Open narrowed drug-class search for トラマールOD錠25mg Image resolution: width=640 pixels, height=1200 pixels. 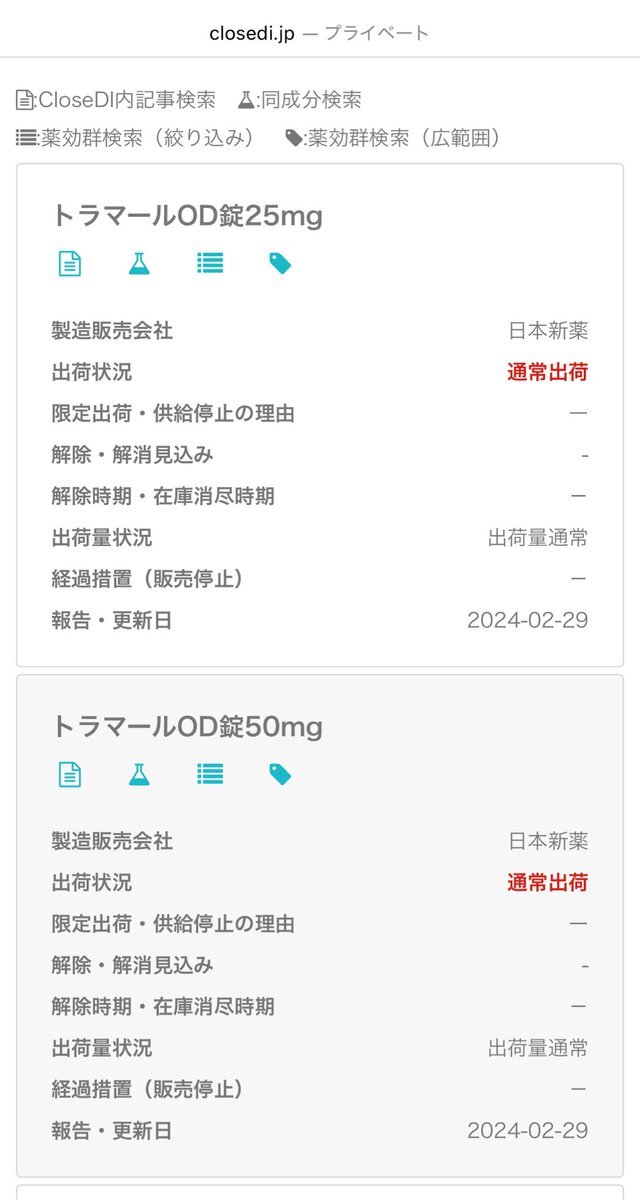210,263
